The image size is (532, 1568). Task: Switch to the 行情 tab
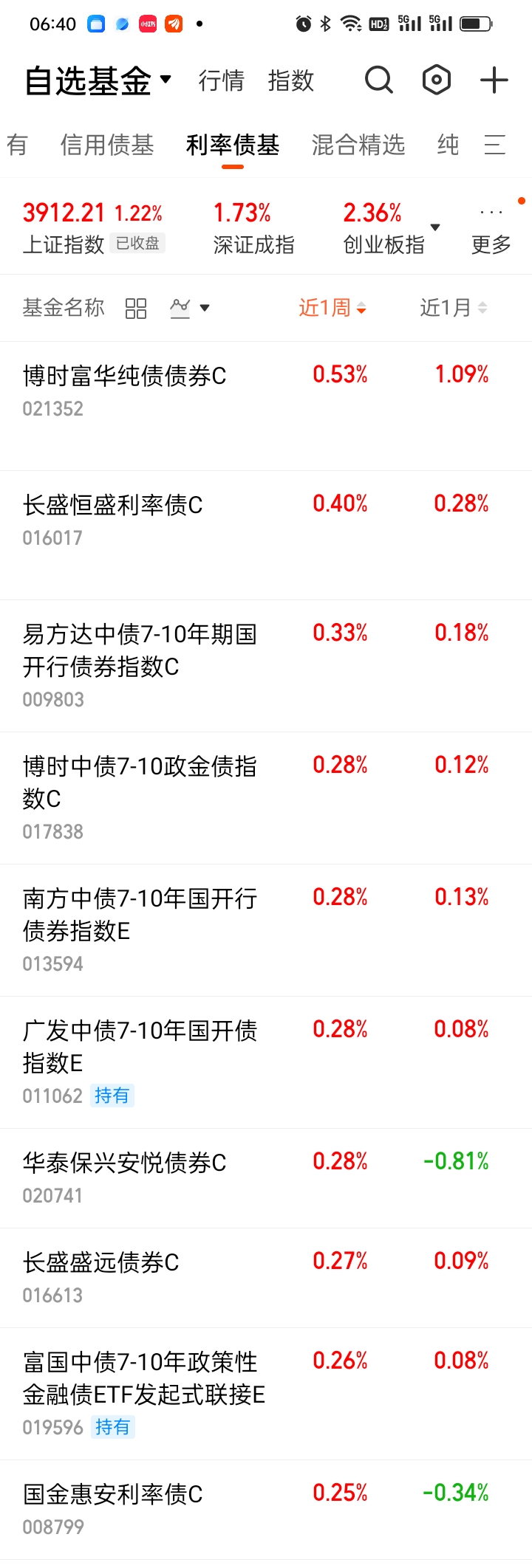[x=221, y=80]
